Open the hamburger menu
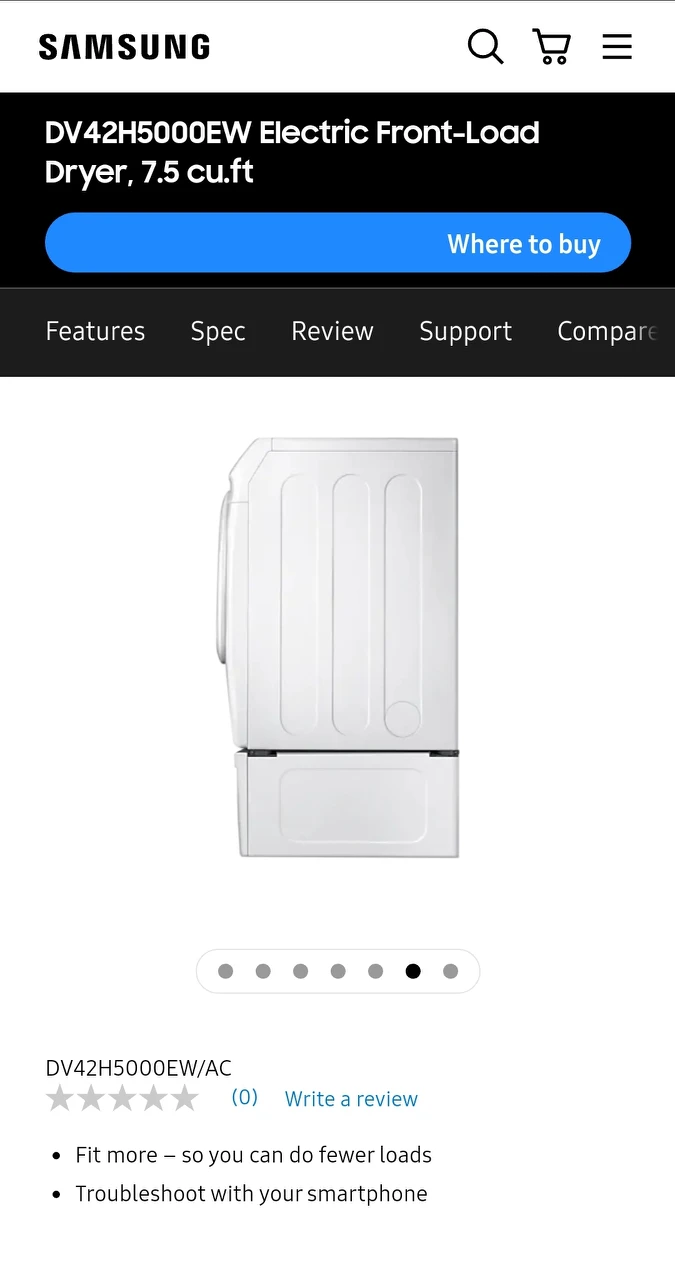Screen dimensions: 675x1270 (617, 47)
